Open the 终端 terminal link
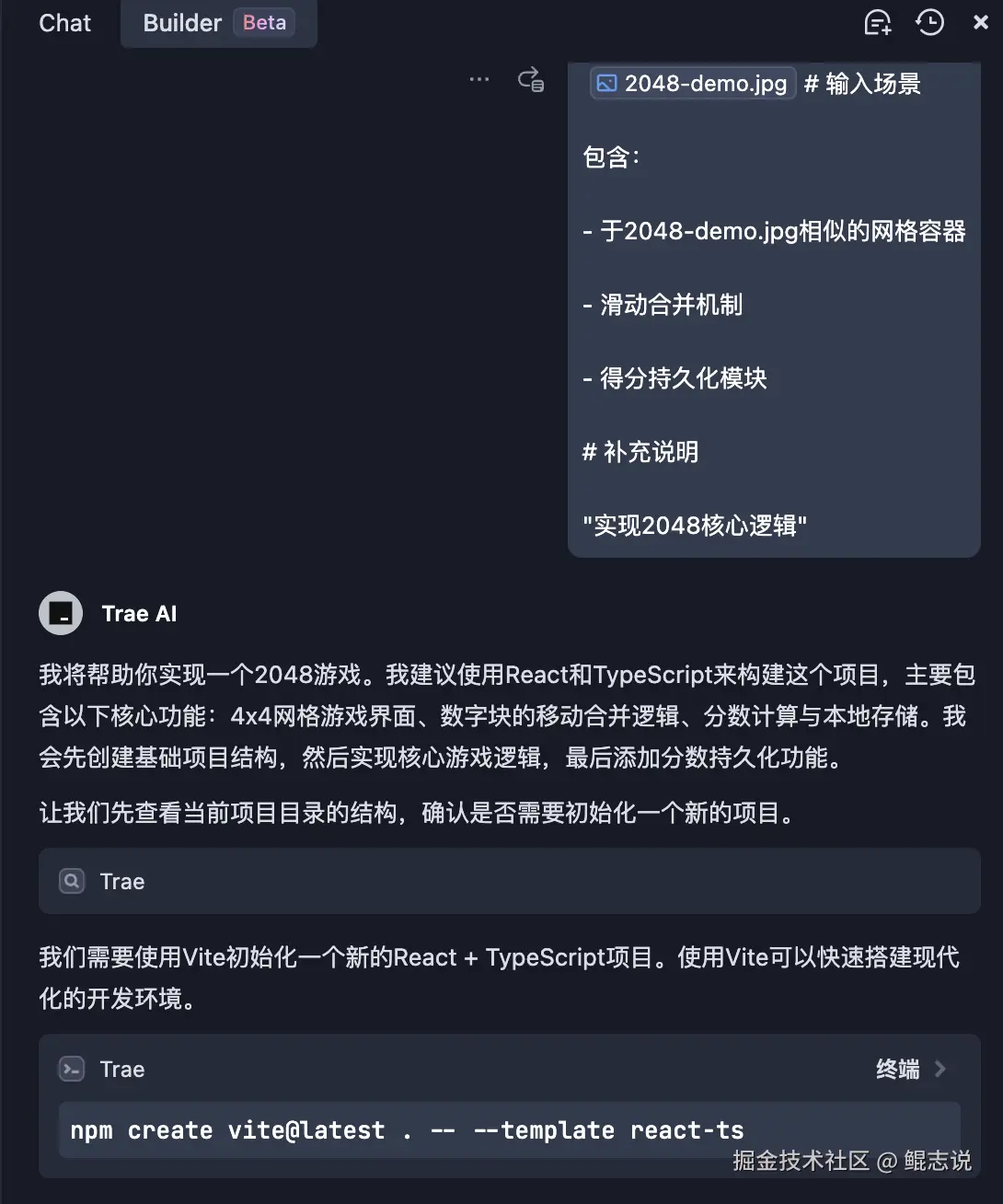The height and width of the screenshot is (1204, 1003). click(x=909, y=1069)
